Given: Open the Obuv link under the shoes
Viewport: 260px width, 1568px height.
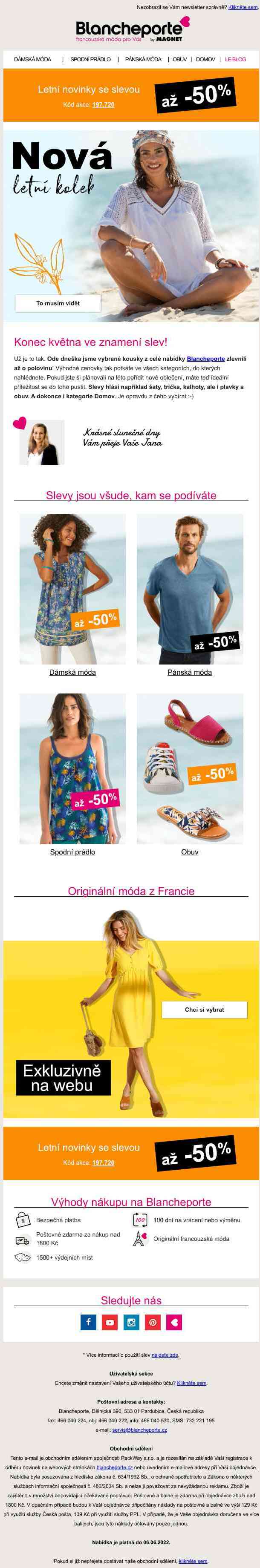Looking at the screenshot, I should pyautogui.click(x=190, y=852).
